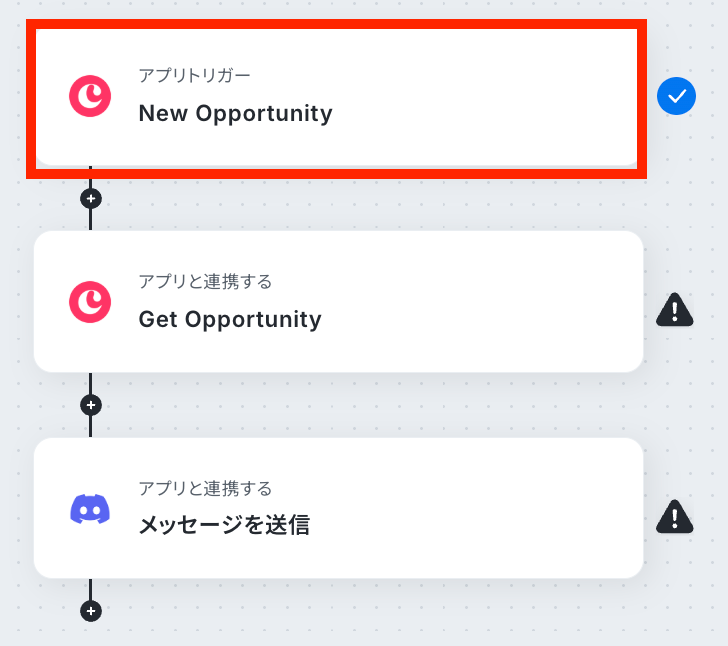The height and width of the screenshot is (646, 728).
Task: Add a step below Get Opportunity
Action: coord(91,405)
